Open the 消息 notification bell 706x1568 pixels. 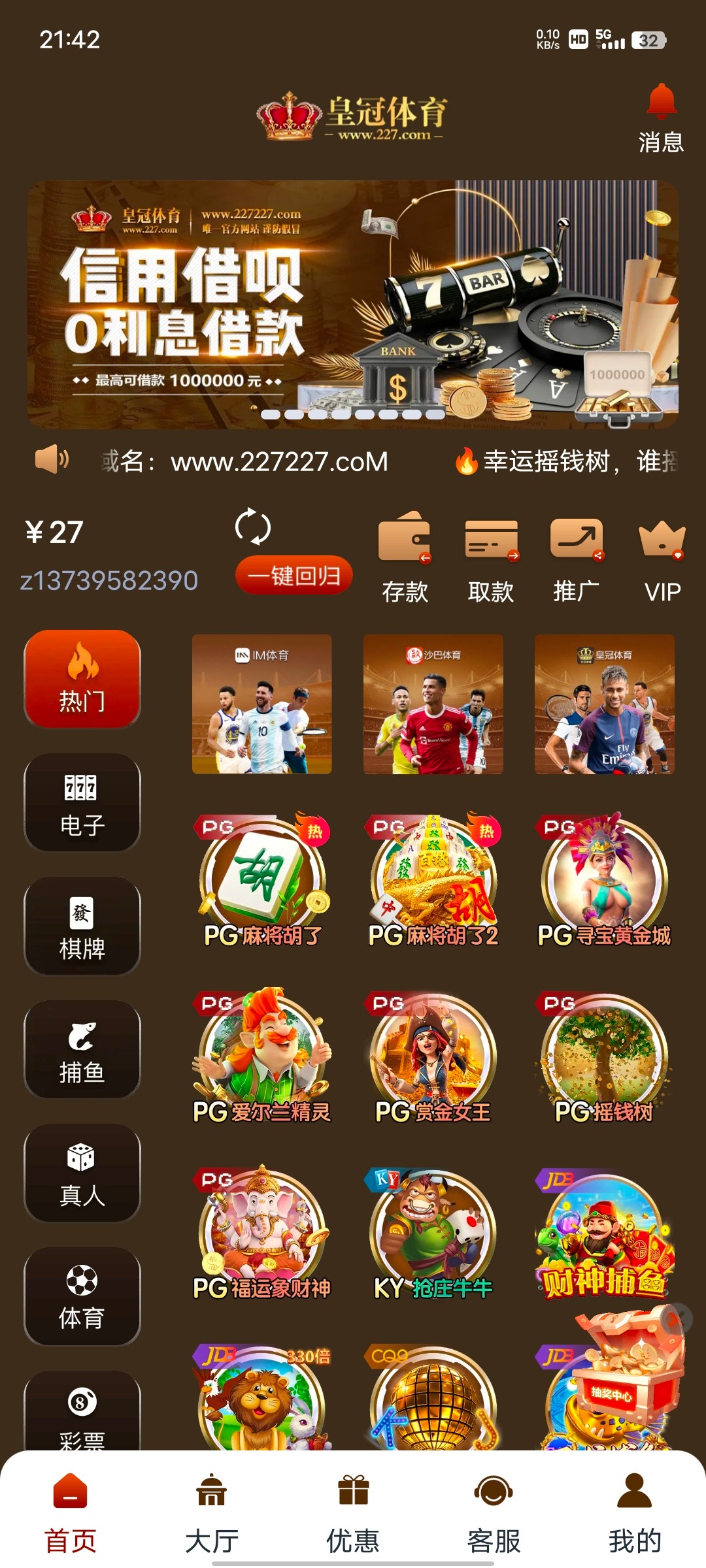[x=661, y=118]
